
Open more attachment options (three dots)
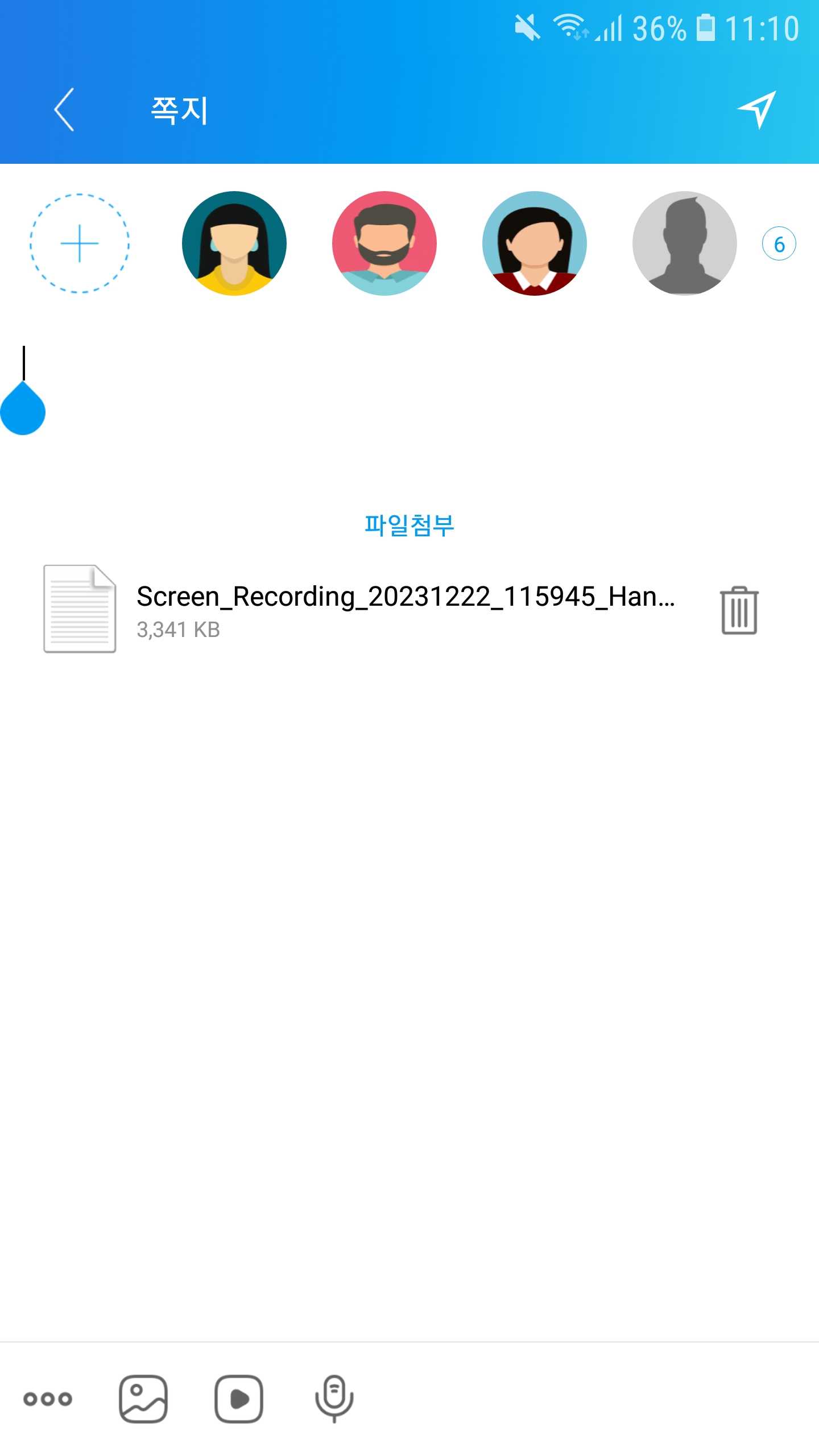48,1399
